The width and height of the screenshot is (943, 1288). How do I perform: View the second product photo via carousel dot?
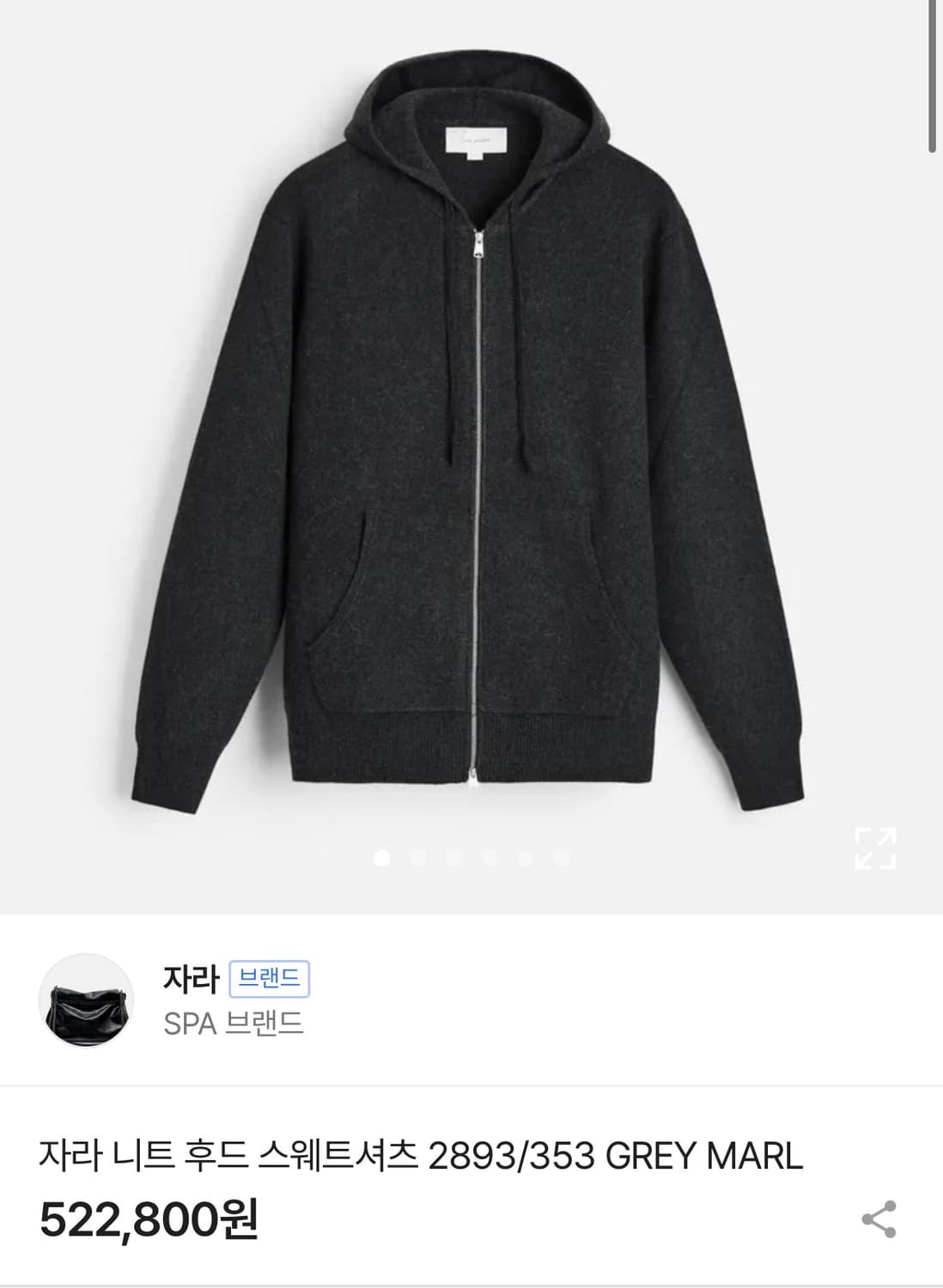click(417, 857)
